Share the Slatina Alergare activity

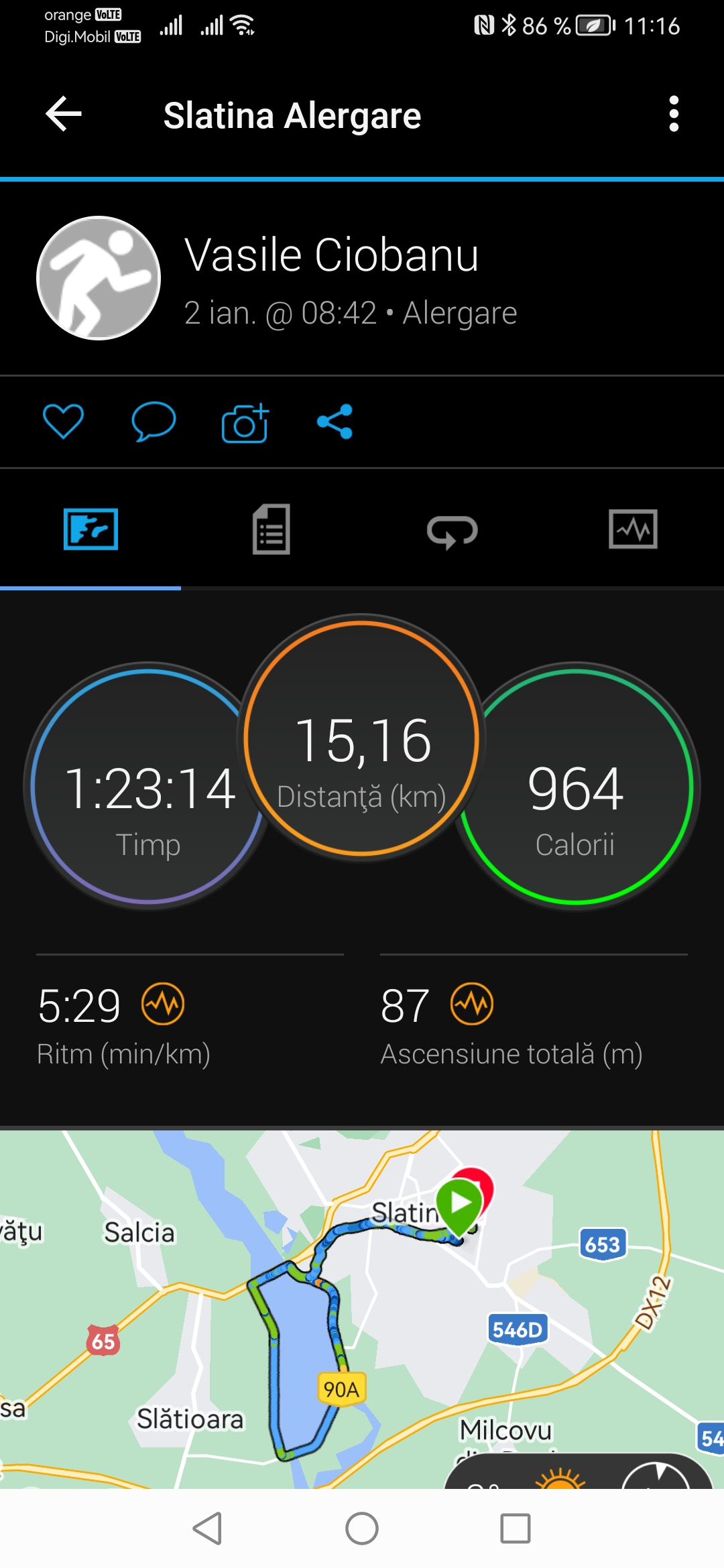tap(335, 421)
